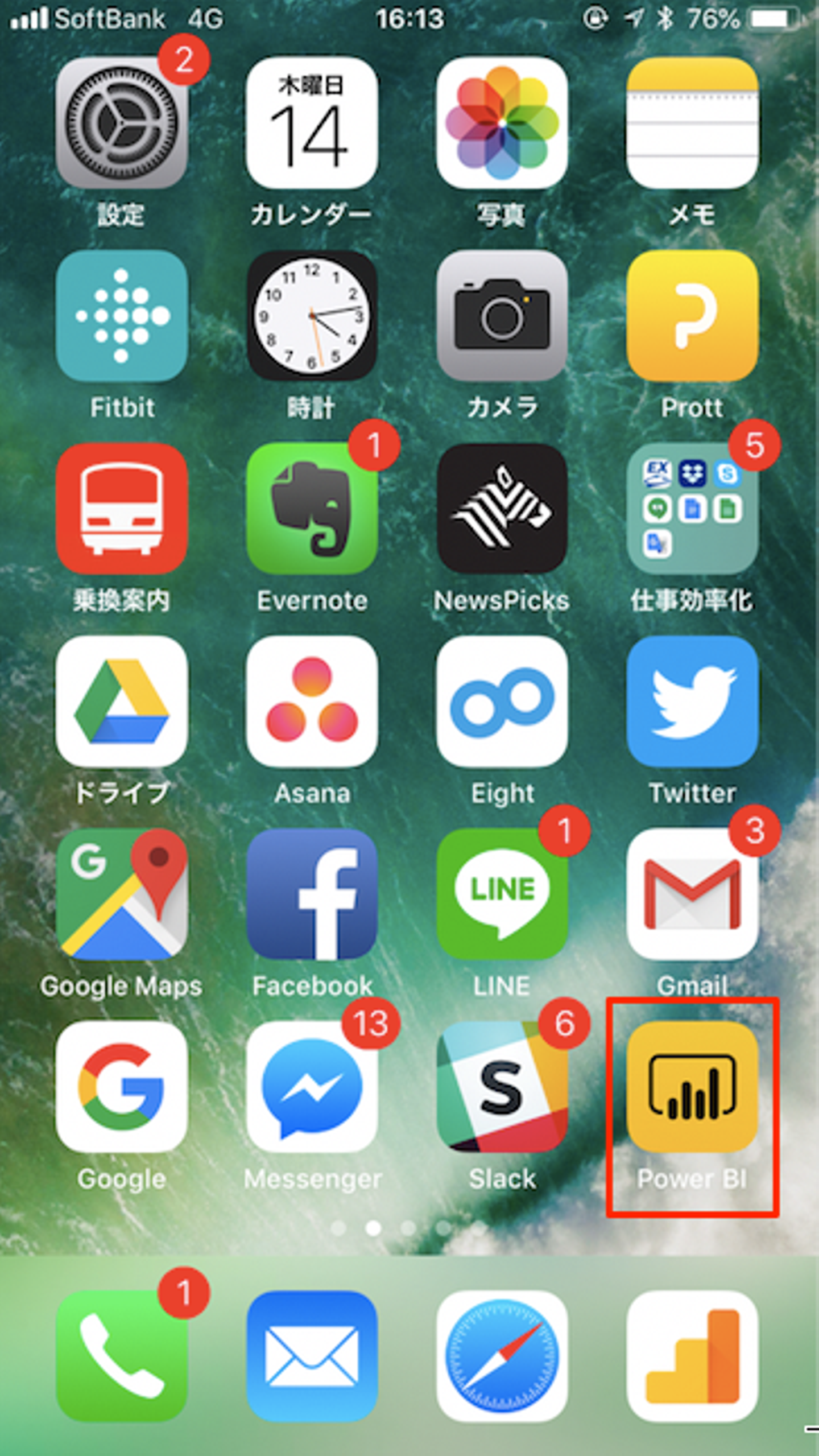The image size is (819, 1456).
Task: Open the Clock app (時計)
Action: pos(312,316)
